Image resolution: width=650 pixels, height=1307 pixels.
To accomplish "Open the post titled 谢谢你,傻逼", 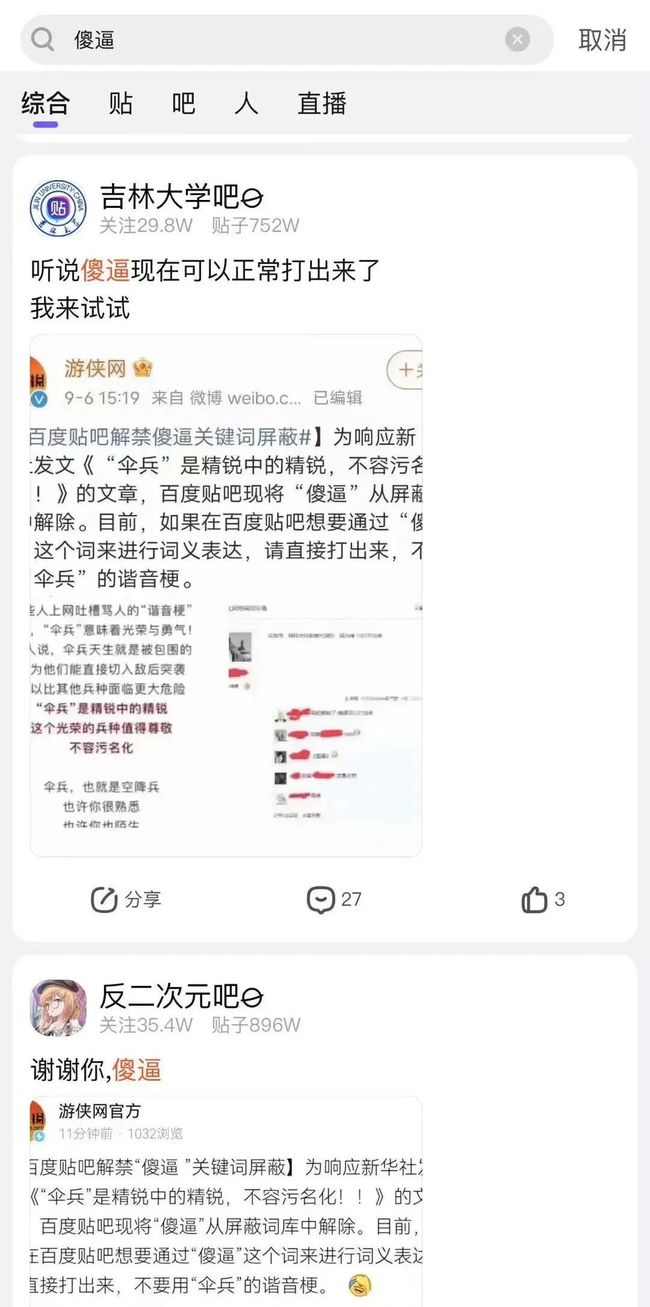I will pyautogui.click(x=96, y=1070).
